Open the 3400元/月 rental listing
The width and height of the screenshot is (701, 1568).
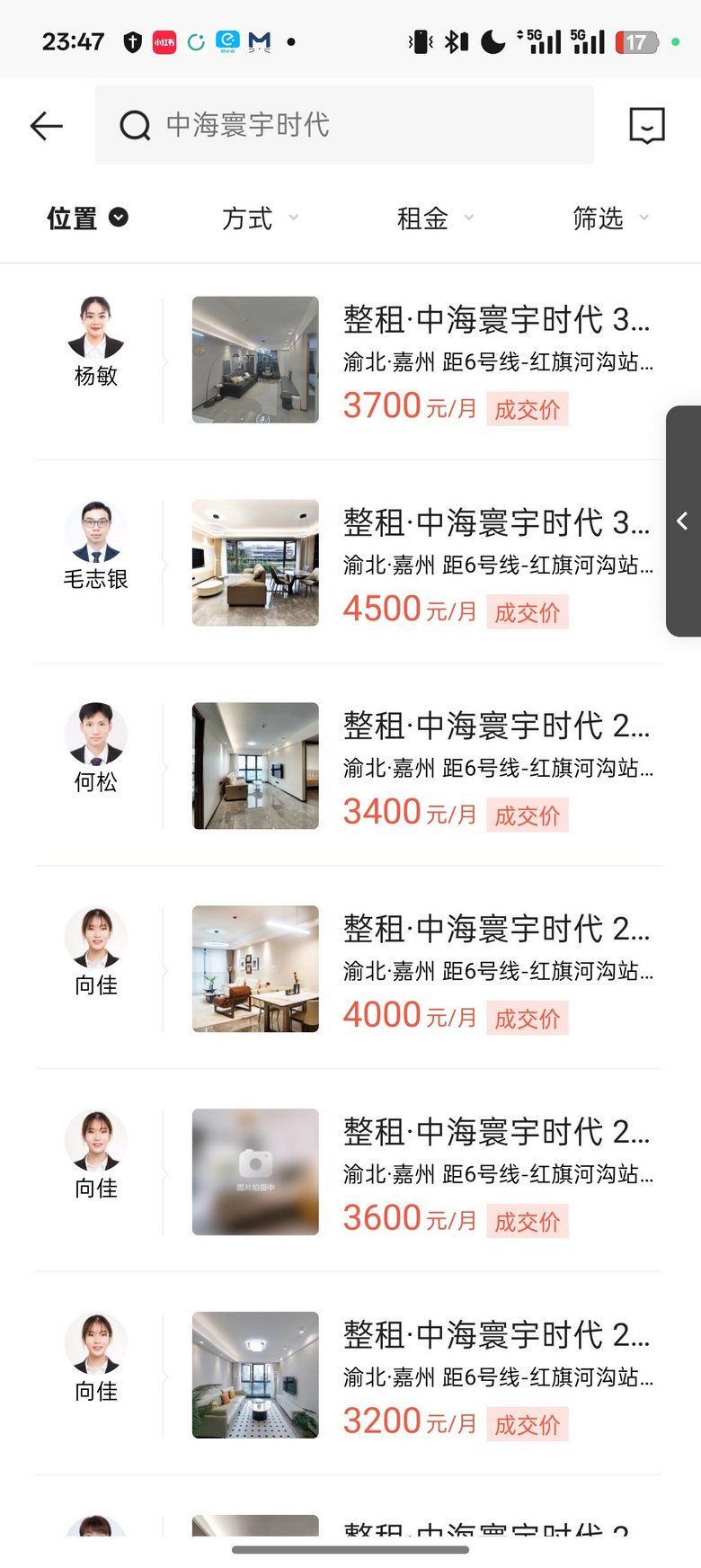pos(496,767)
